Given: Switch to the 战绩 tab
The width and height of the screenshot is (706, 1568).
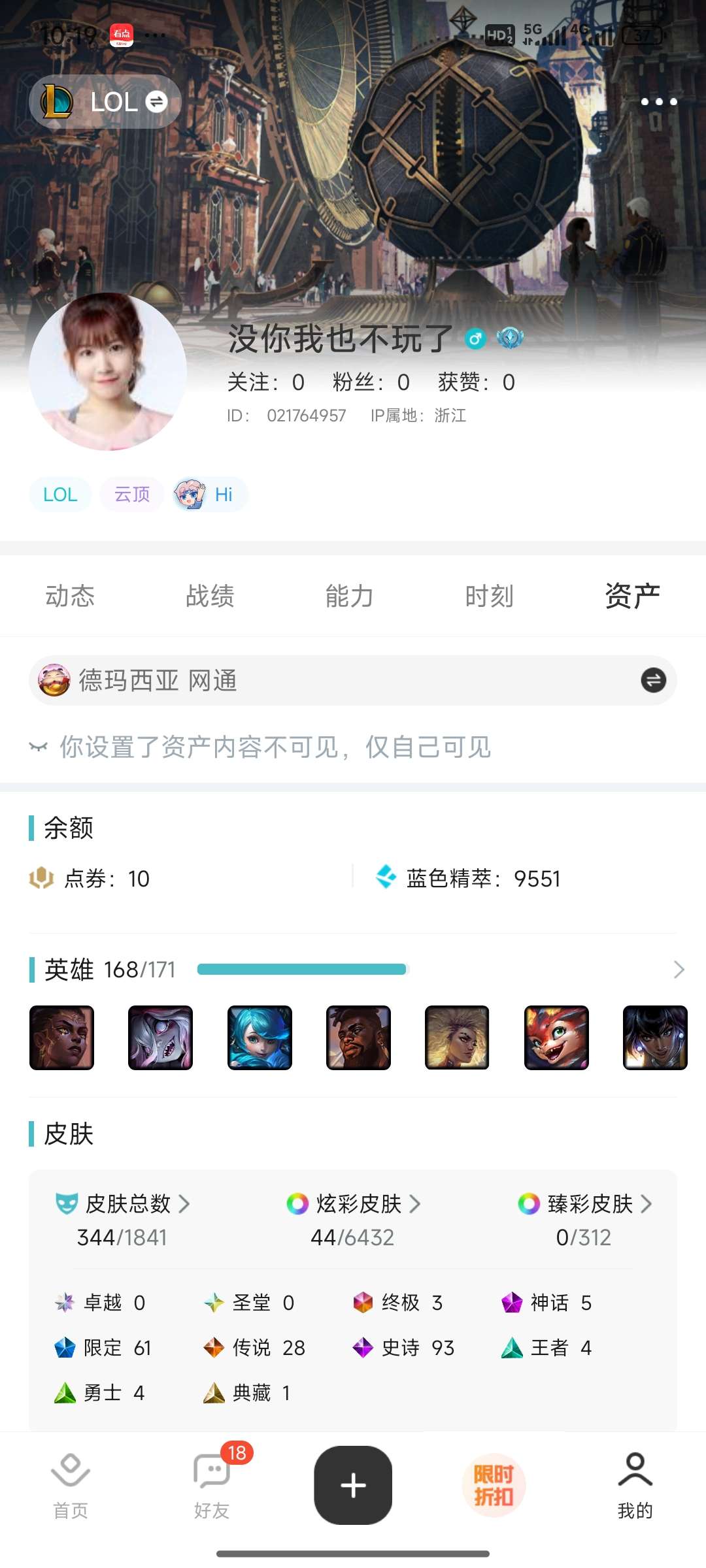Looking at the screenshot, I should [x=210, y=596].
